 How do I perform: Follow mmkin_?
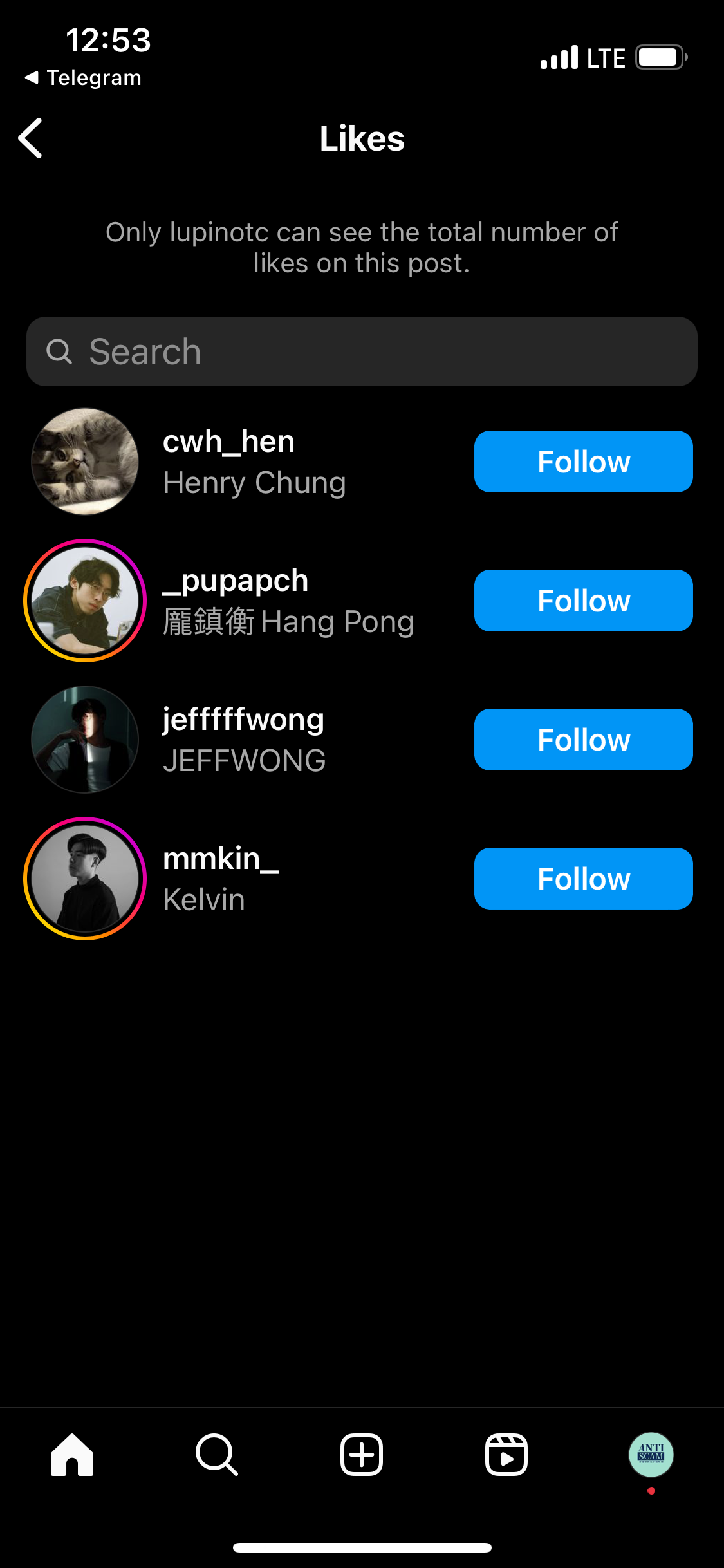click(x=583, y=879)
